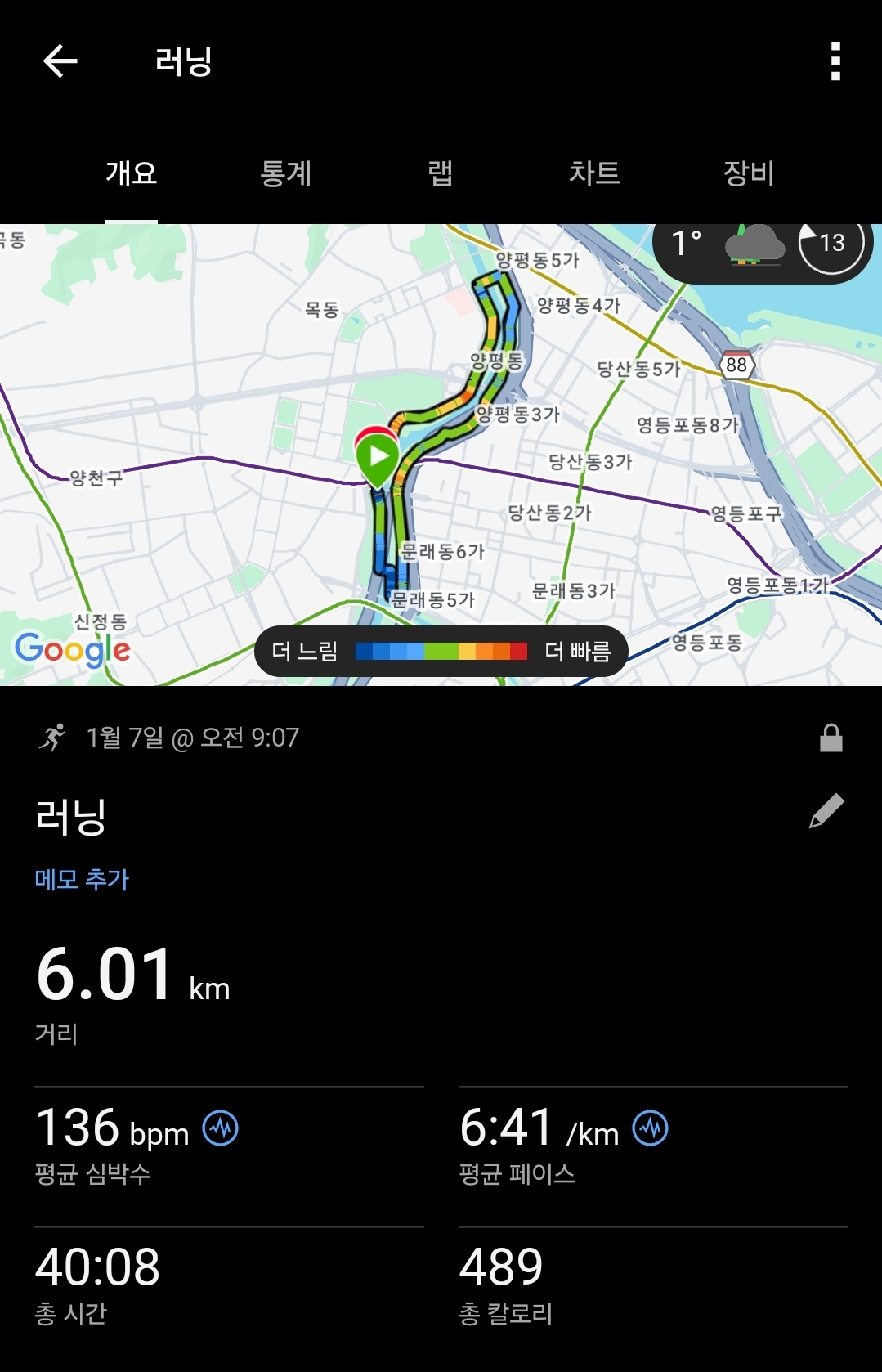Image resolution: width=882 pixels, height=1372 pixels.
Task: Open the 차트 tab
Action: point(596,174)
